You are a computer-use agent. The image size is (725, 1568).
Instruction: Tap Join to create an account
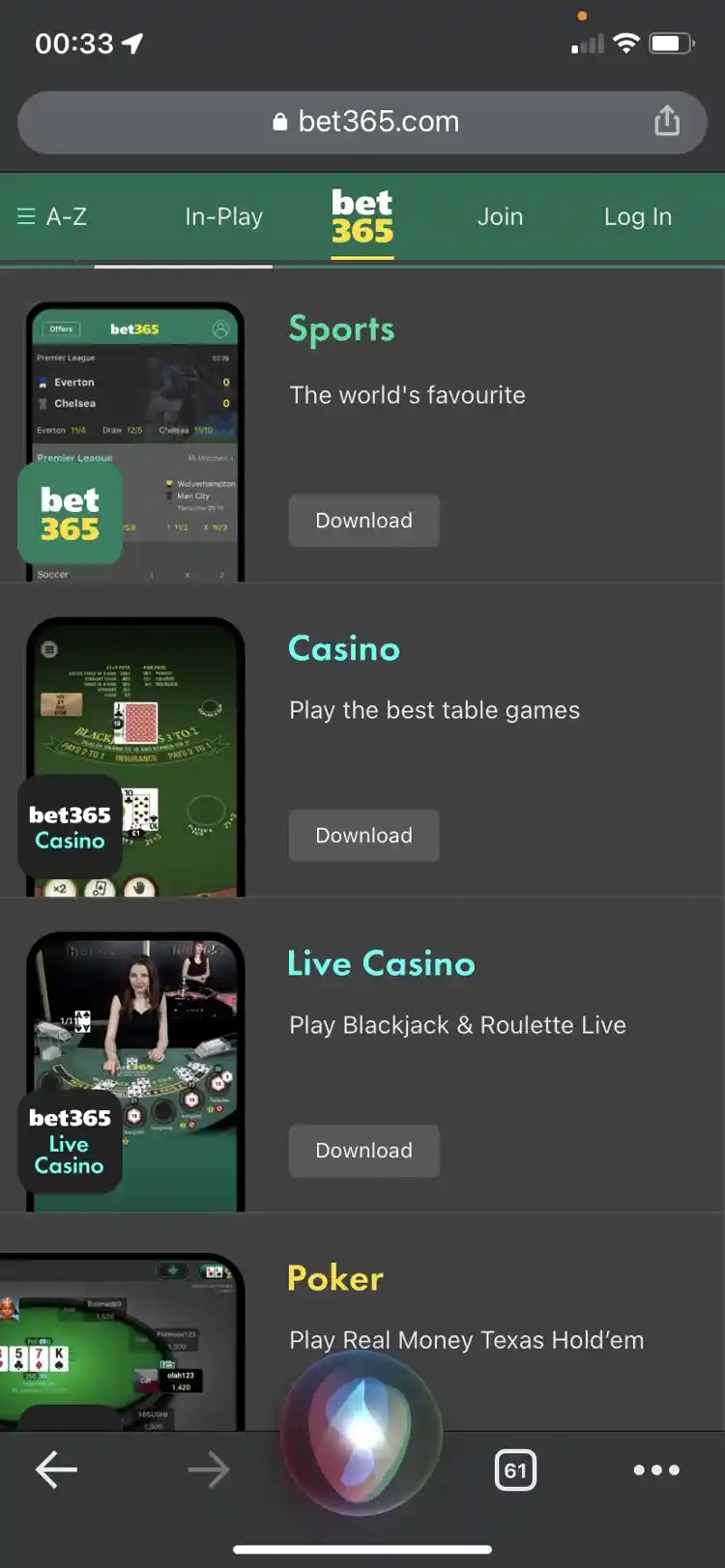[x=500, y=216]
